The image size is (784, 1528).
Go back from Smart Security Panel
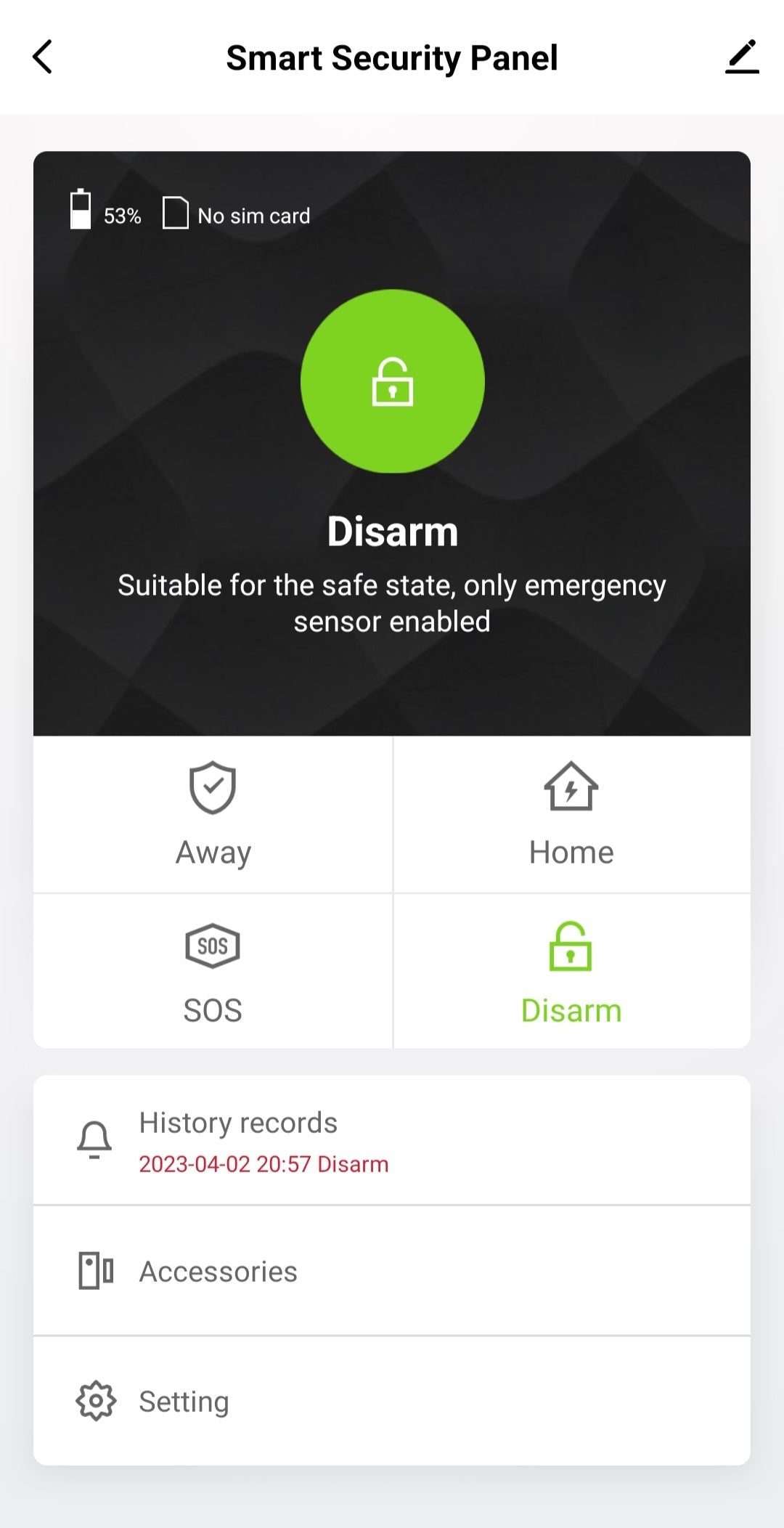pos(43,57)
